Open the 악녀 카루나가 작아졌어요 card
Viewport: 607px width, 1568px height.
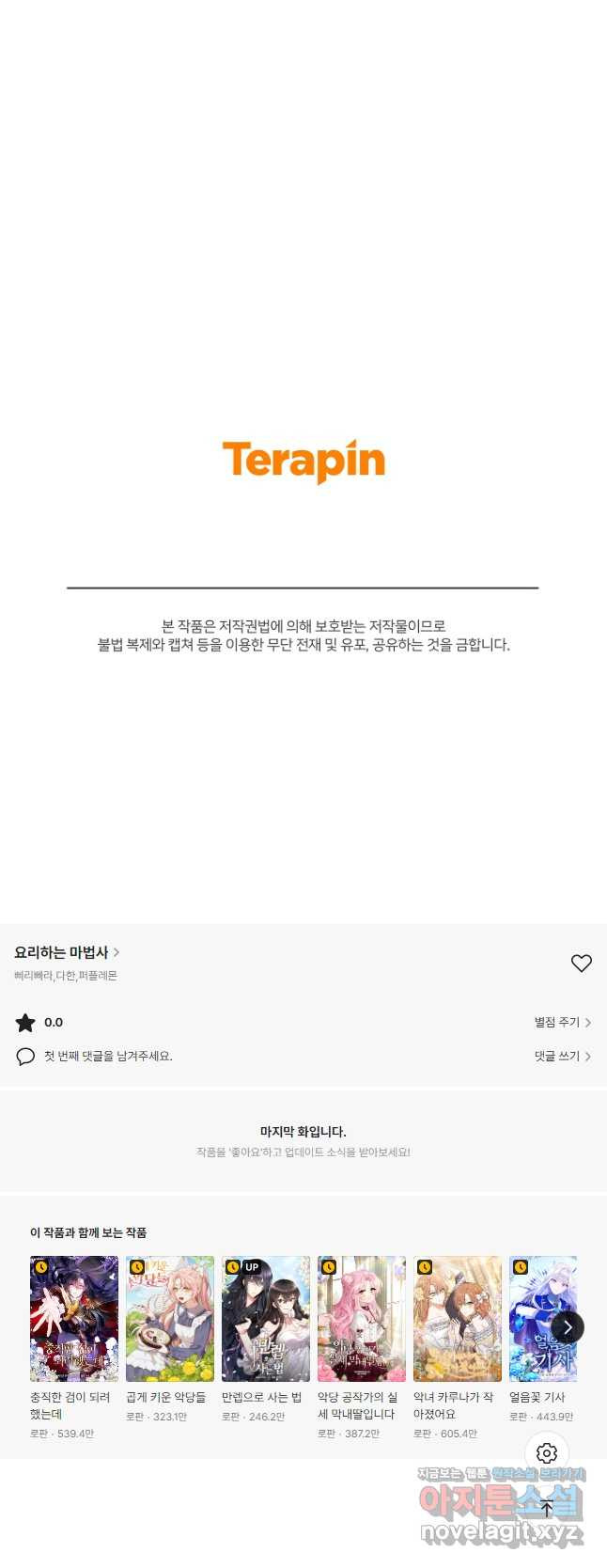pyautogui.click(x=458, y=1319)
